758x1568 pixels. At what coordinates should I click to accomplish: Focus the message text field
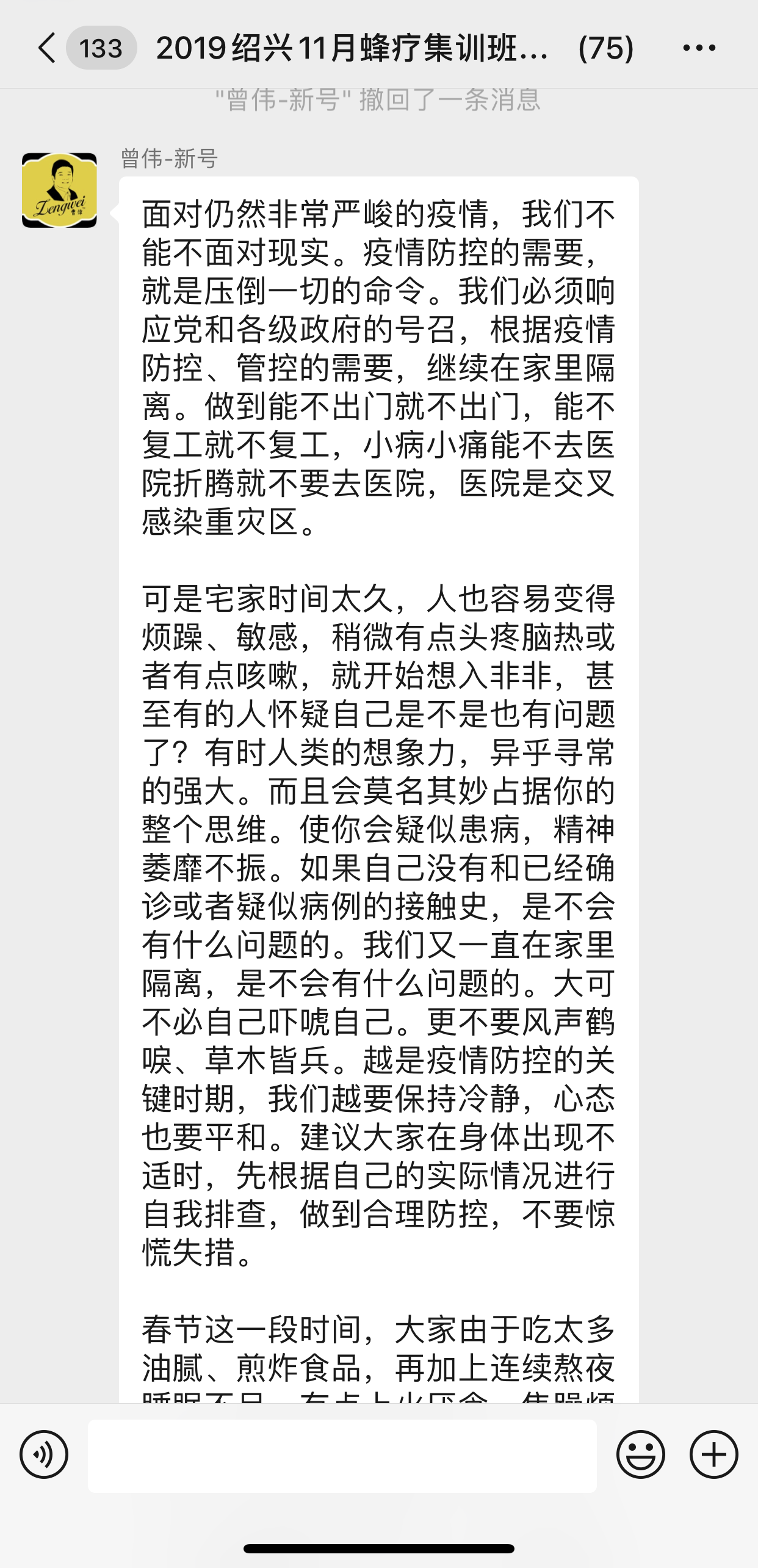tap(342, 1456)
